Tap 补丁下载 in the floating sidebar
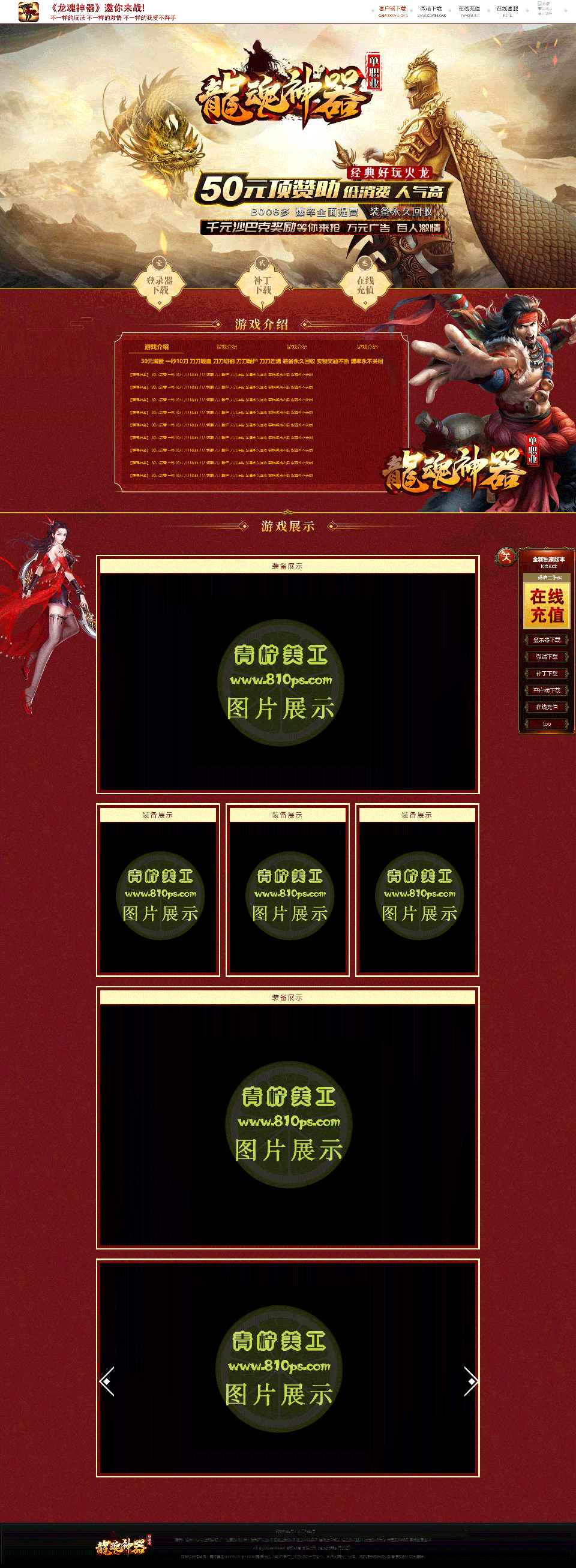The height and width of the screenshot is (1568, 576). (547, 674)
